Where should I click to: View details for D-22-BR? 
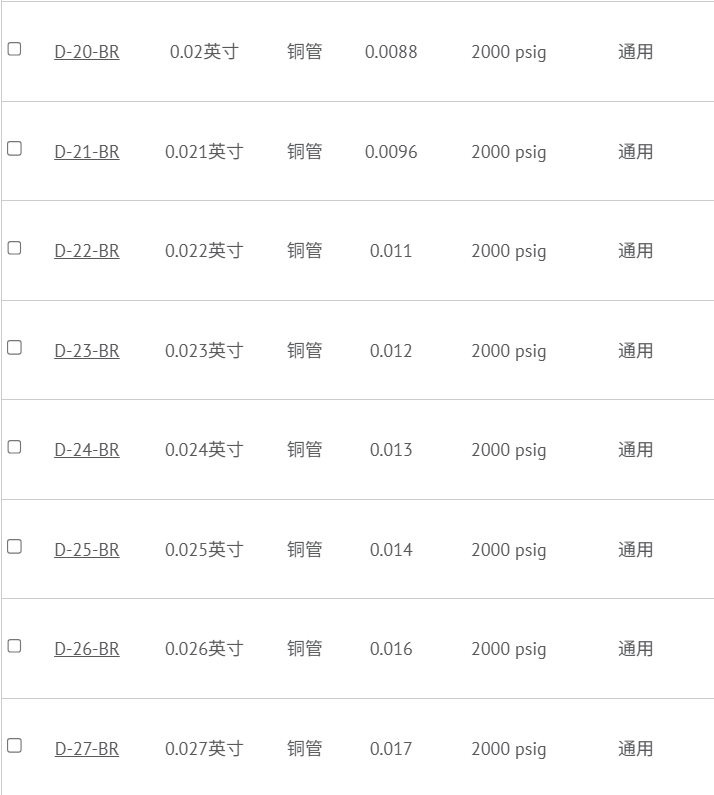(87, 251)
